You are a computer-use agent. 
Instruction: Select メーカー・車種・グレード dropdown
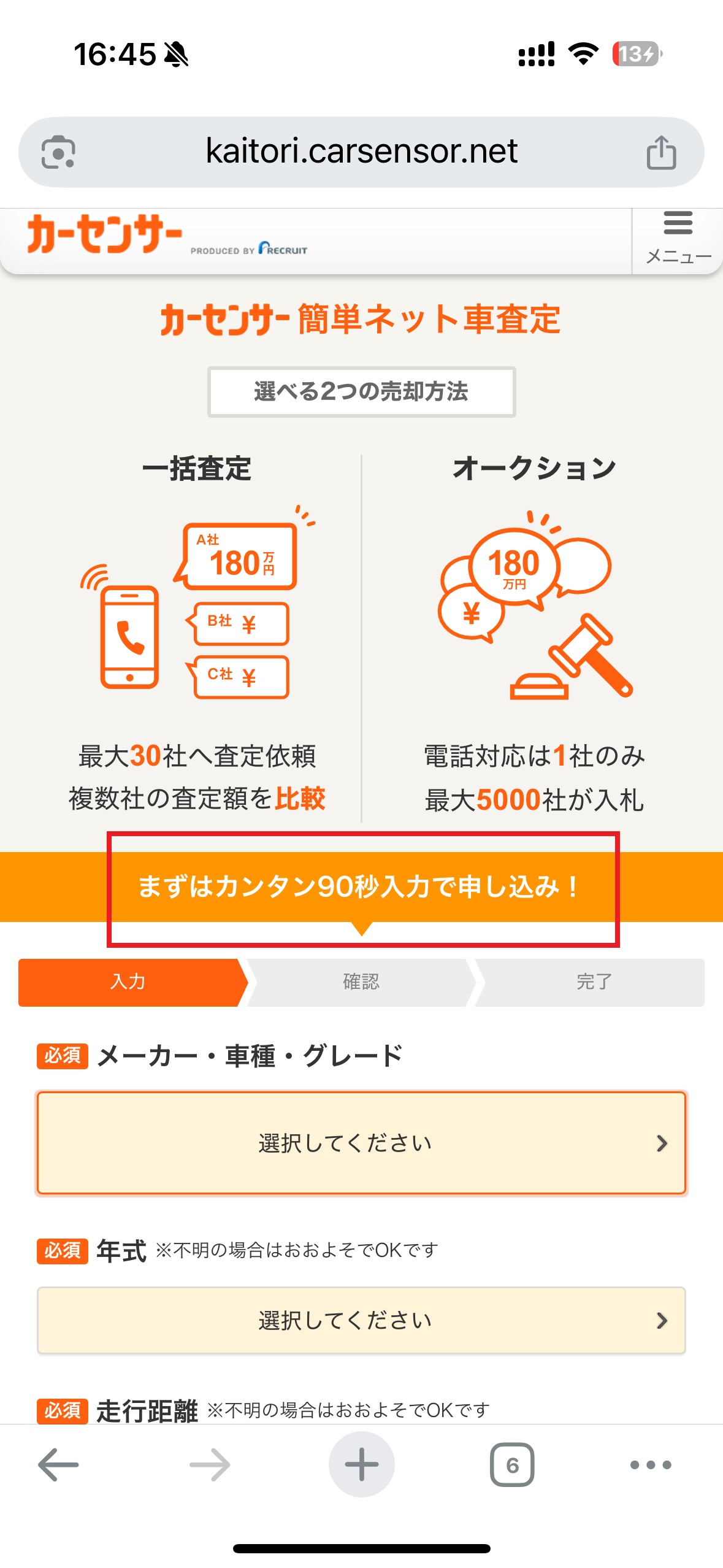[x=361, y=1142]
